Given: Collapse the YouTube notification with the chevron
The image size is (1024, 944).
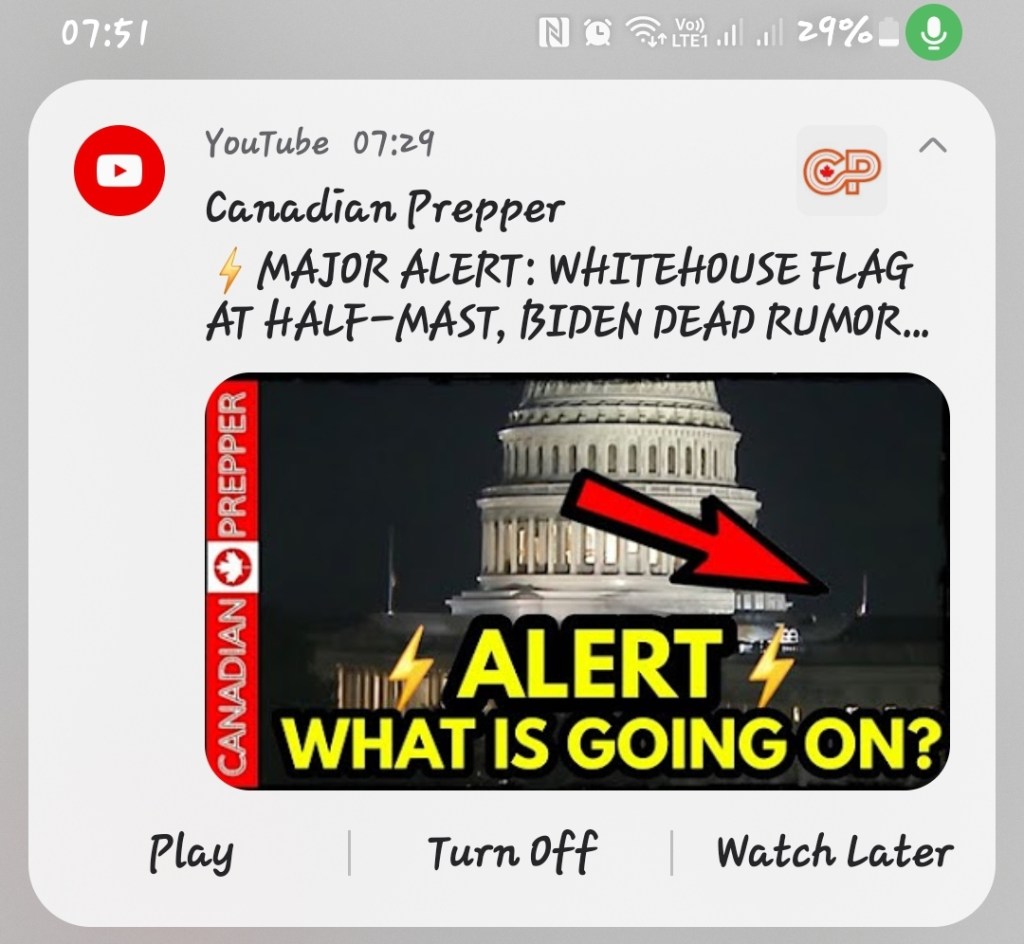Looking at the screenshot, I should pos(932,146).
